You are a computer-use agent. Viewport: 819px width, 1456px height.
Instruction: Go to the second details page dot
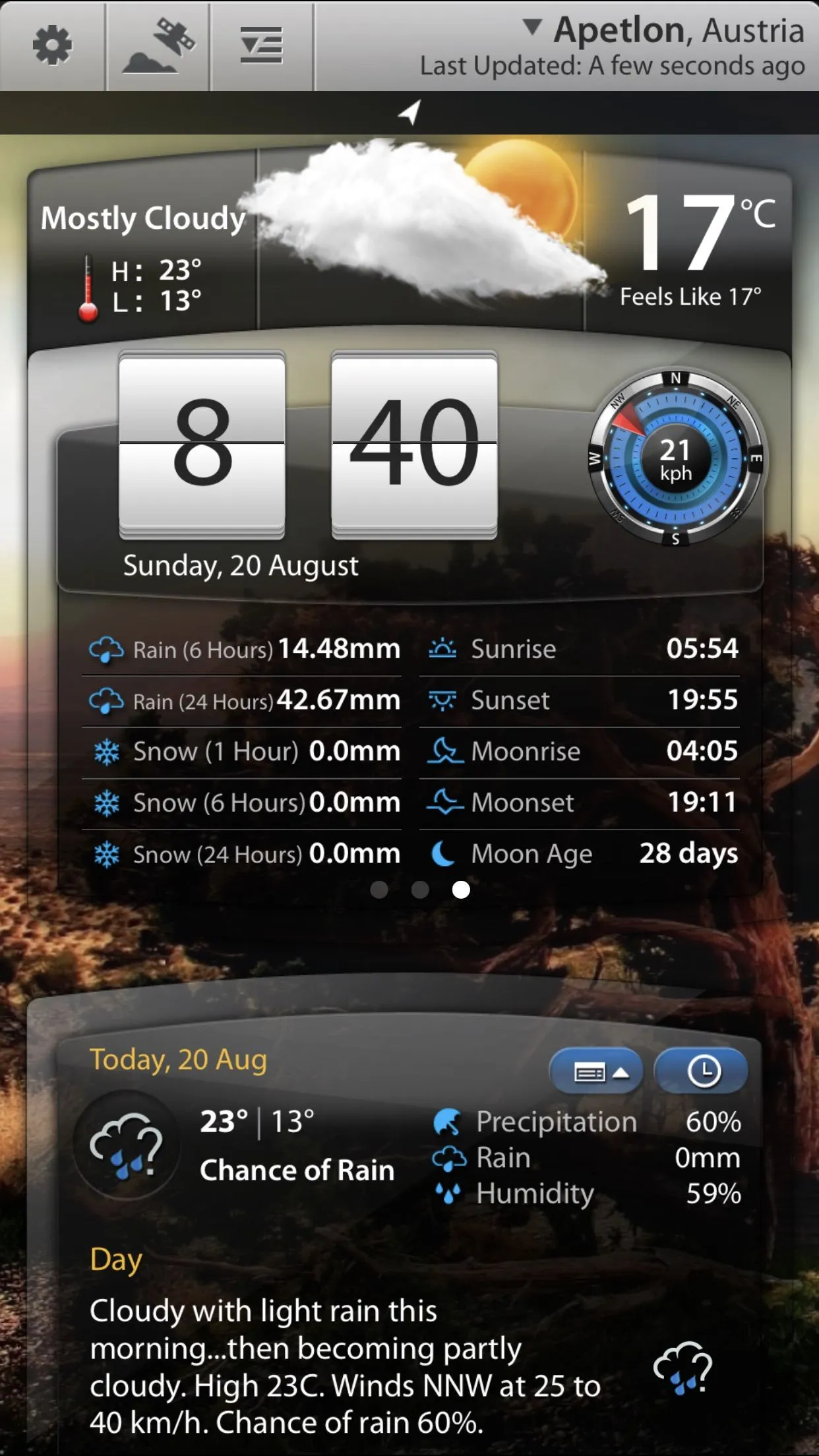pos(420,890)
